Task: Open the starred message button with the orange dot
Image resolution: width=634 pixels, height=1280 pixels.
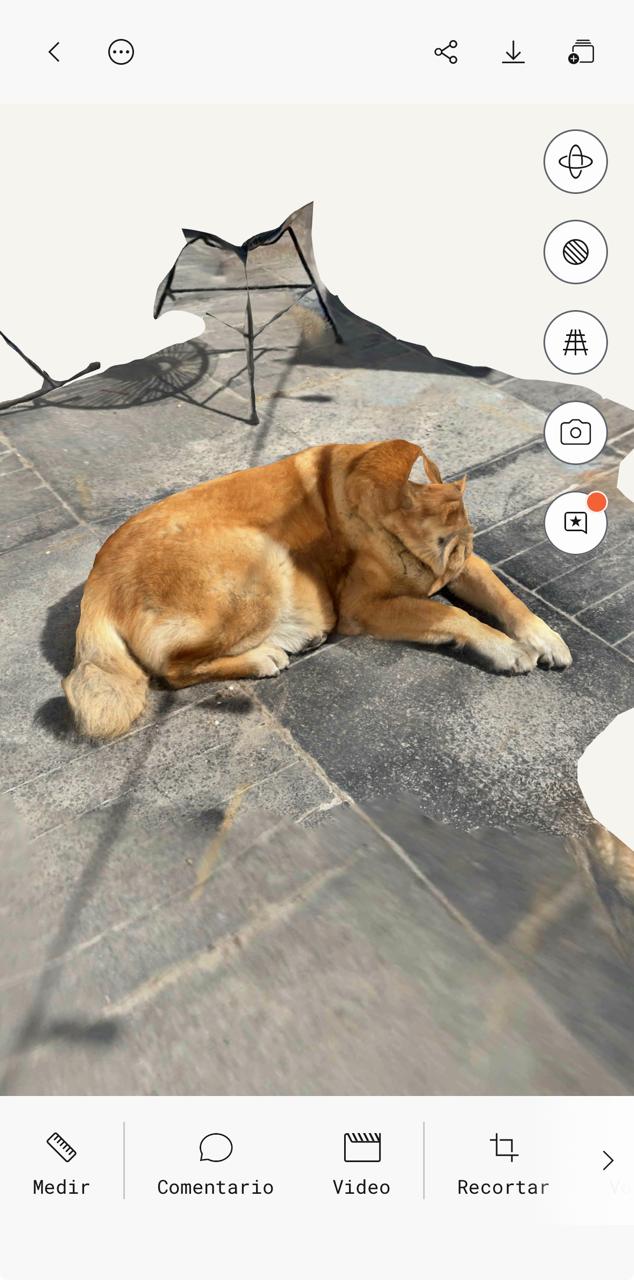Action: pos(575,523)
